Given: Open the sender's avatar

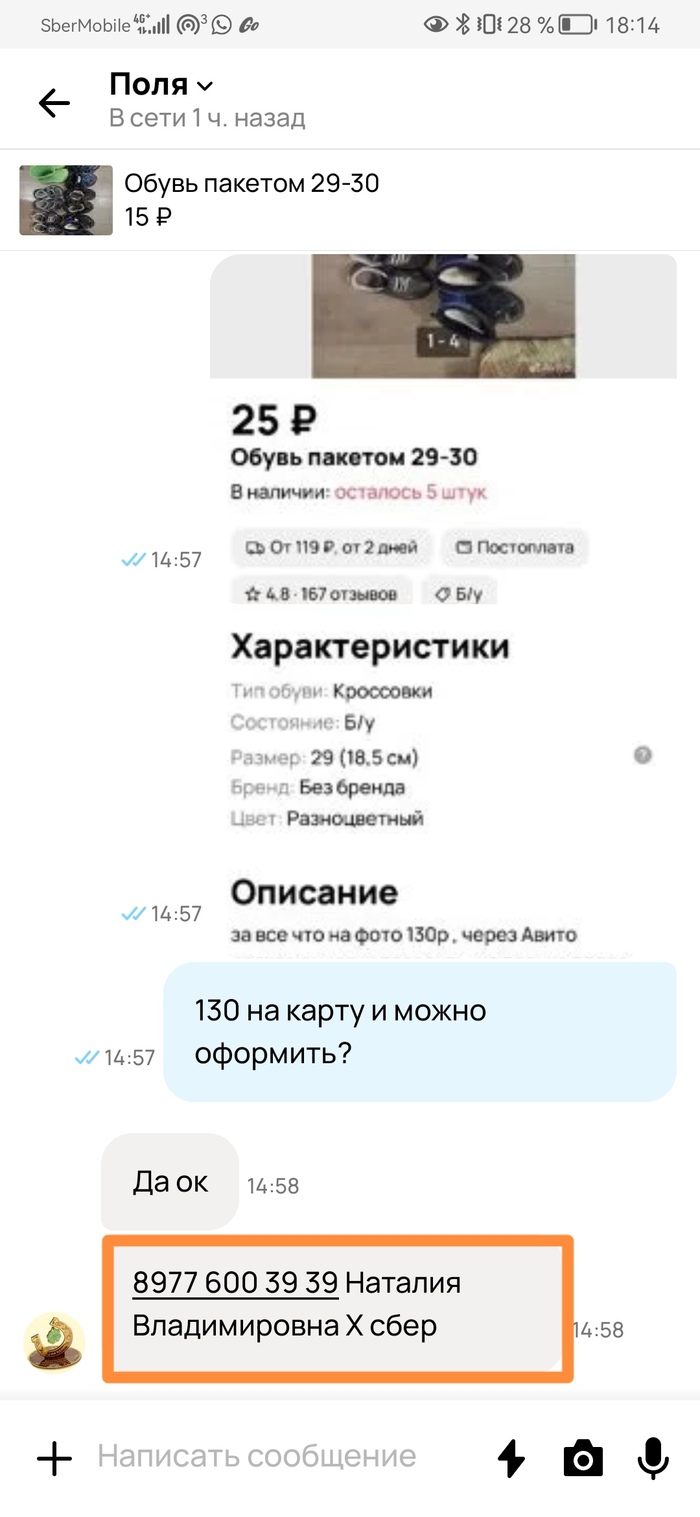Looking at the screenshot, I should 54,1342.
